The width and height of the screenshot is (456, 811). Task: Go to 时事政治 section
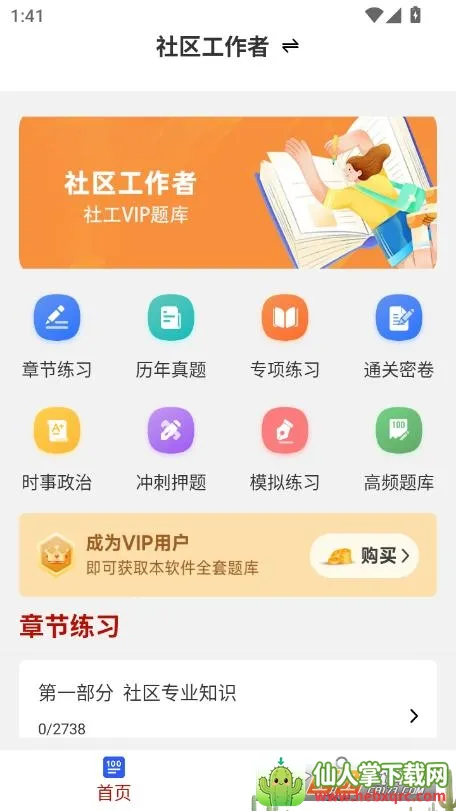pyautogui.click(x=57, y=449)
